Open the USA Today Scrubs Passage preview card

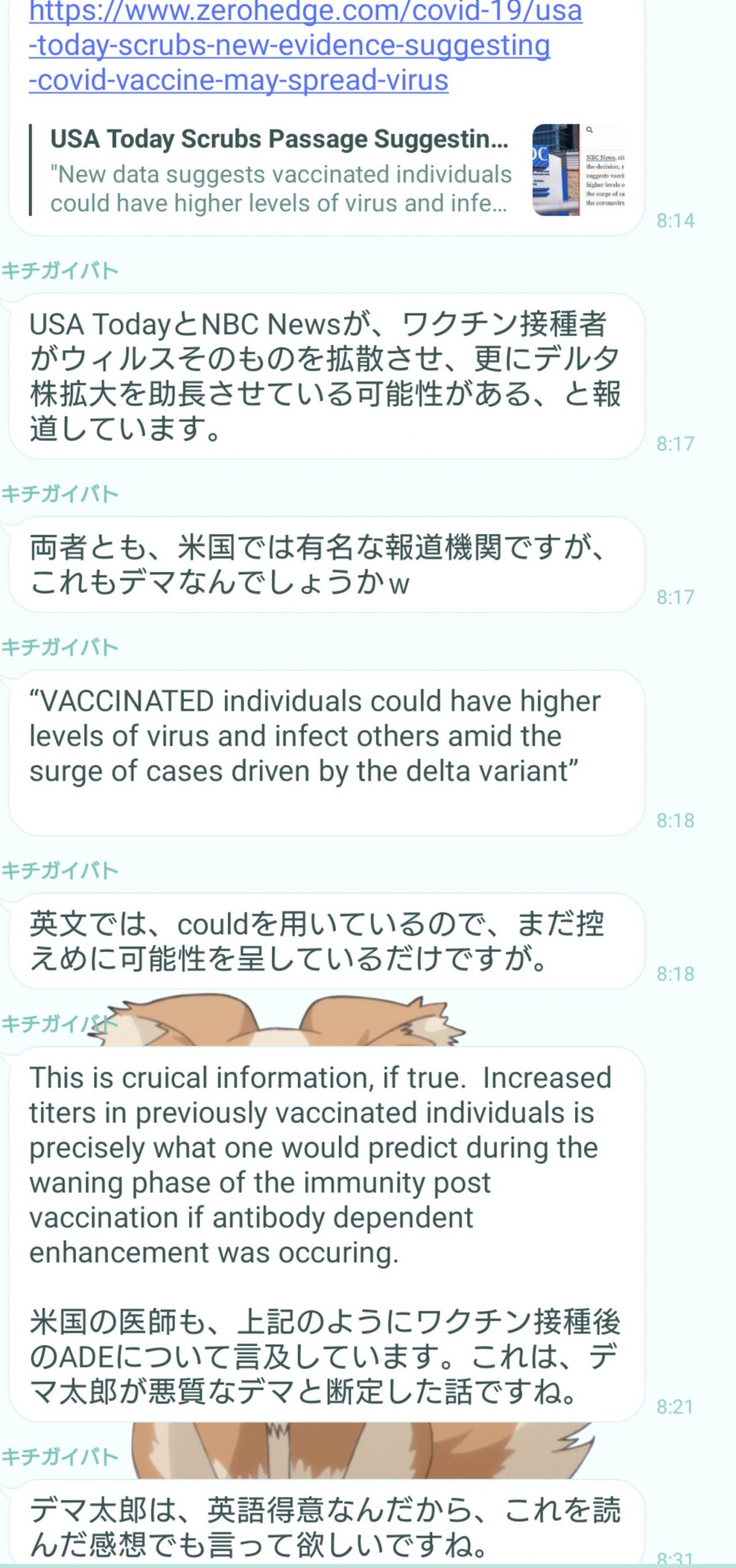coord(279,170)
